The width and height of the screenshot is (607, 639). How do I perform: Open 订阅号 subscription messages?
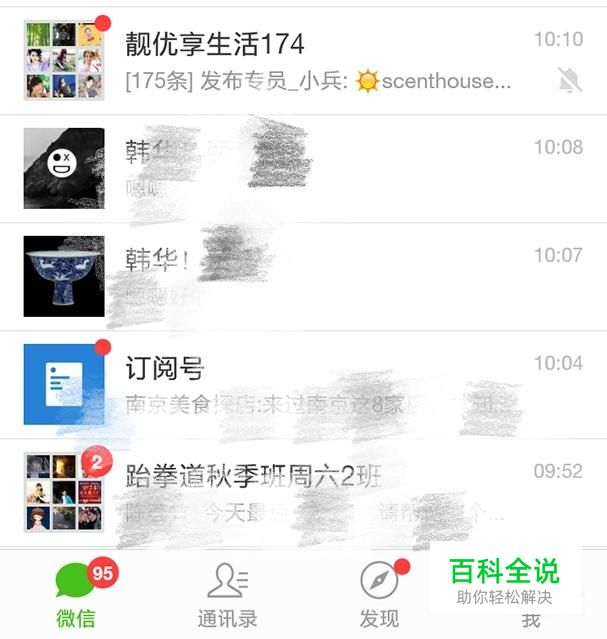300,384
